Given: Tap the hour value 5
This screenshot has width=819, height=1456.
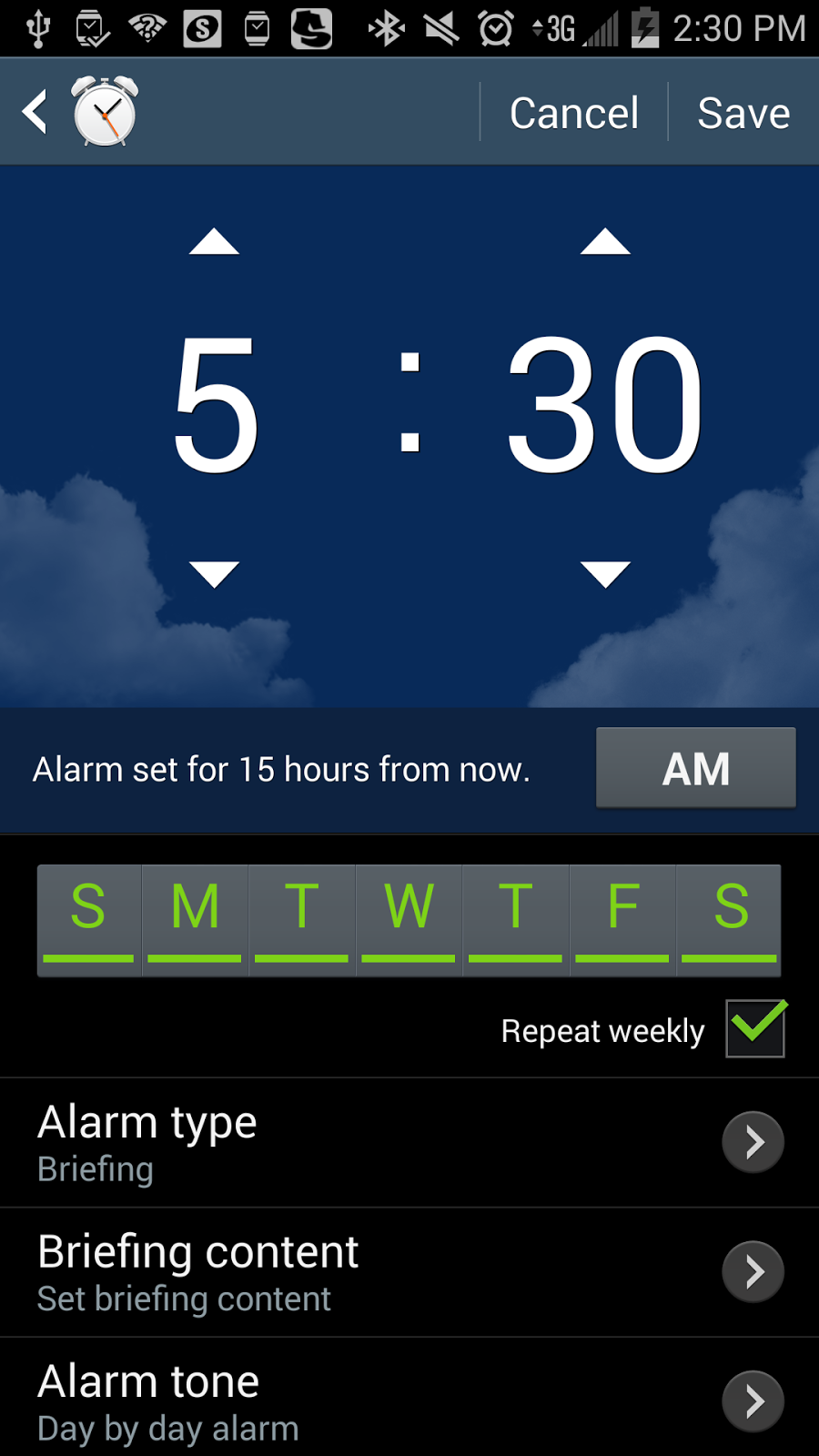Looking at the screenshot, I should click(217, 406).
